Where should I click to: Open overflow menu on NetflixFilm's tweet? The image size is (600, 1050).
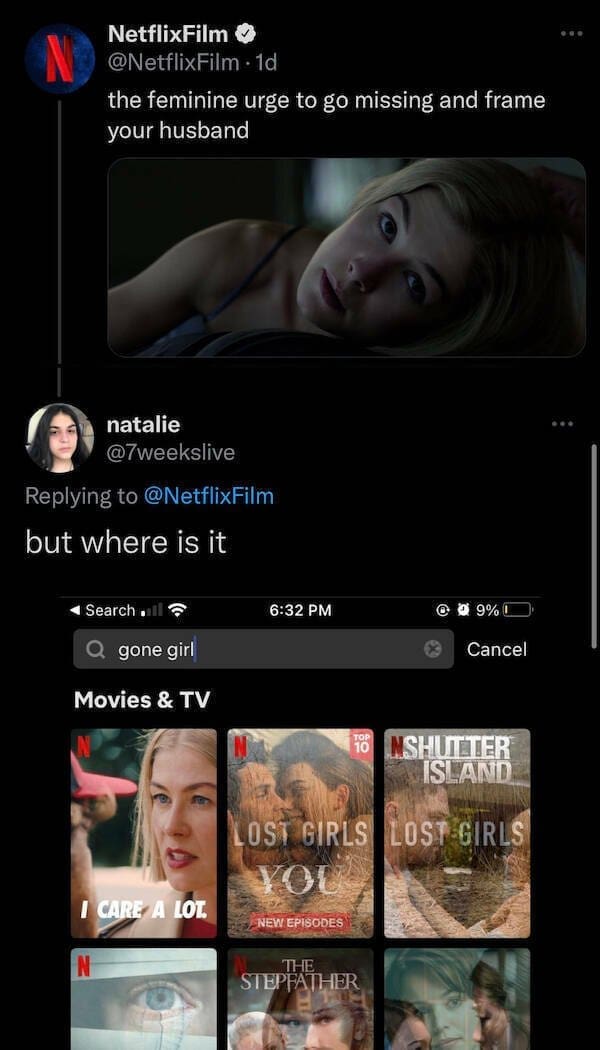pos(571,34)
